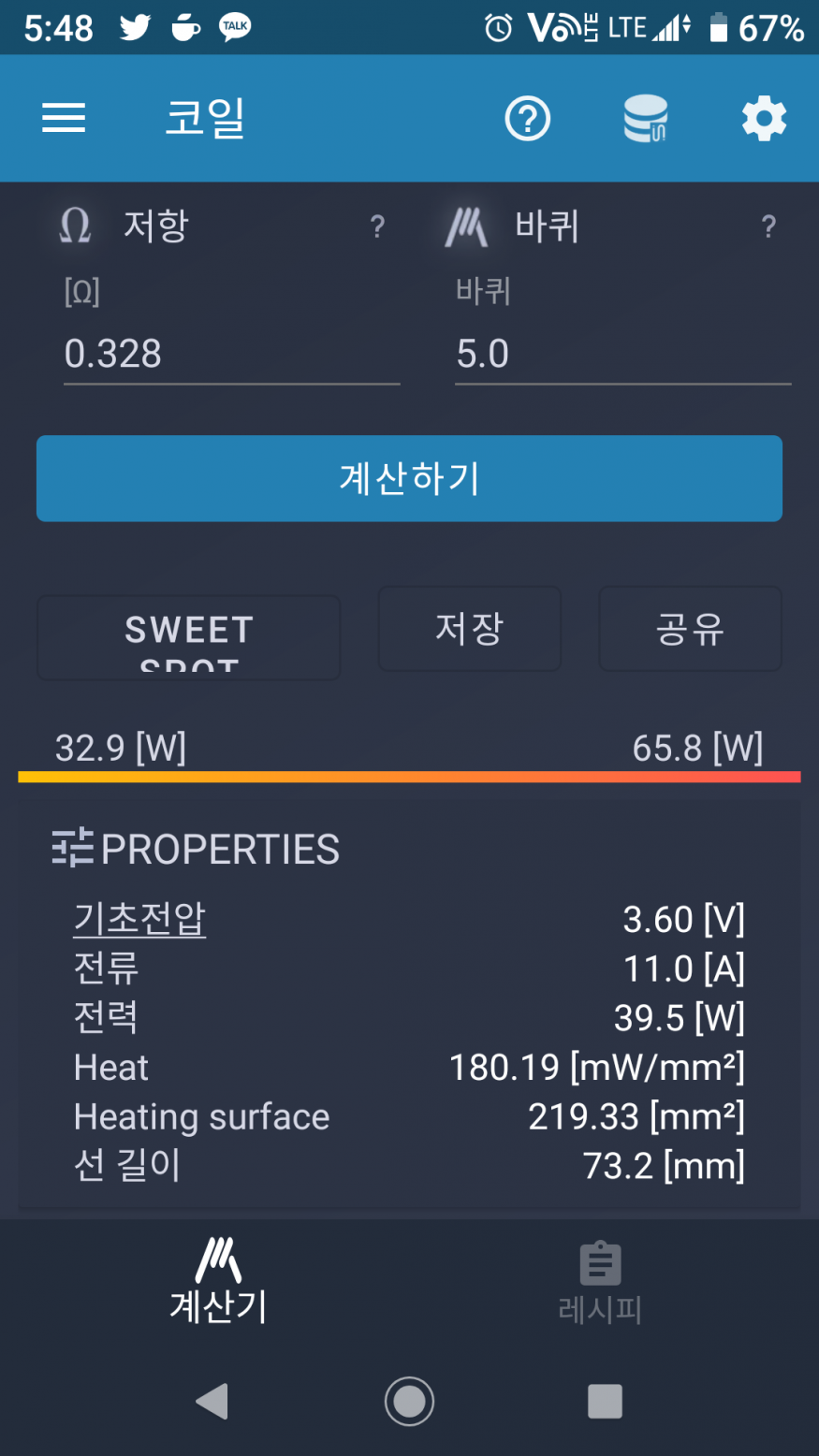The height and width of the screenshot is (1456, 819).
Task: Save result with 저장
Action: point(469,629)
